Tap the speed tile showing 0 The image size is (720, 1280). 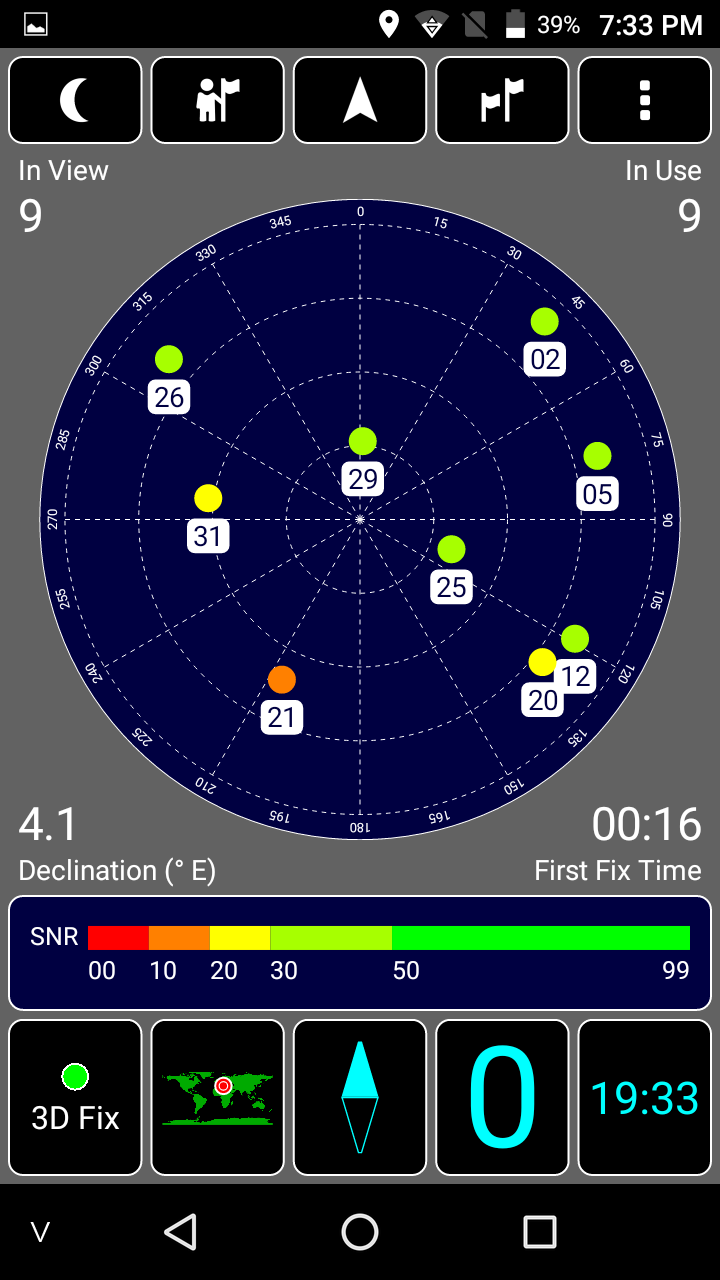pos(502,1097)
